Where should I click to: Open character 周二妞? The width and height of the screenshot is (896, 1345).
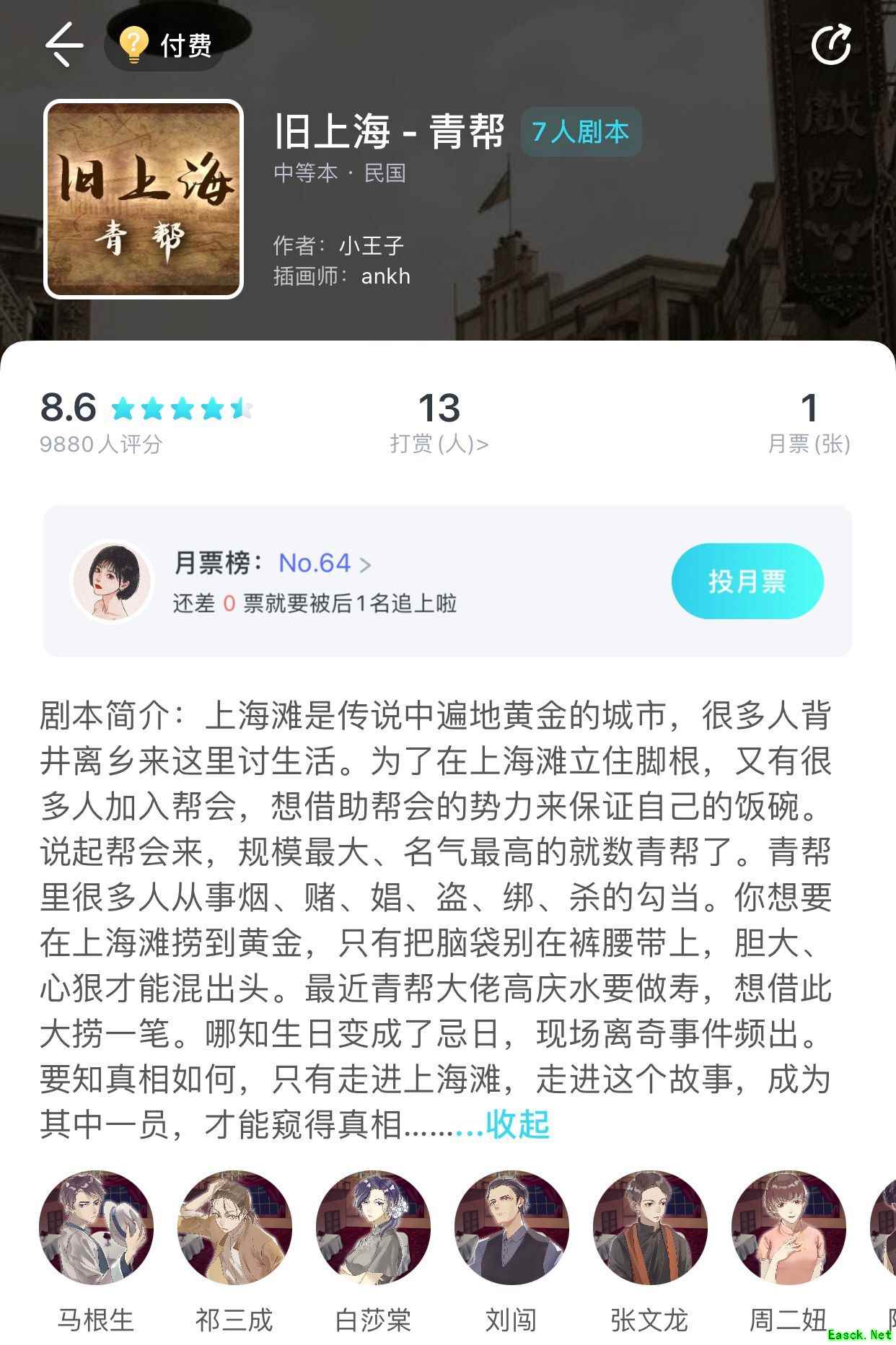(x=789, y=1227)
